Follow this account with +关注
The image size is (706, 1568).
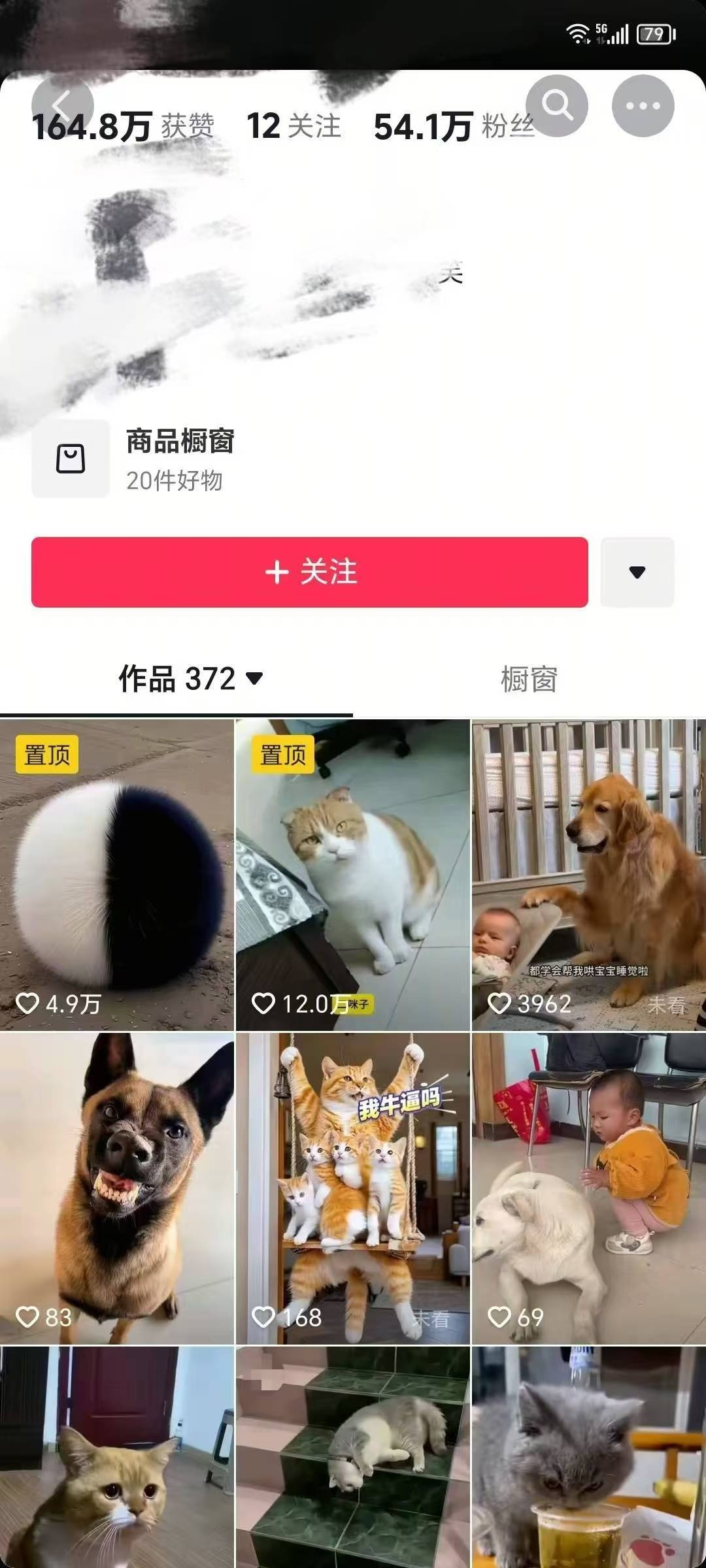[310, 572]
